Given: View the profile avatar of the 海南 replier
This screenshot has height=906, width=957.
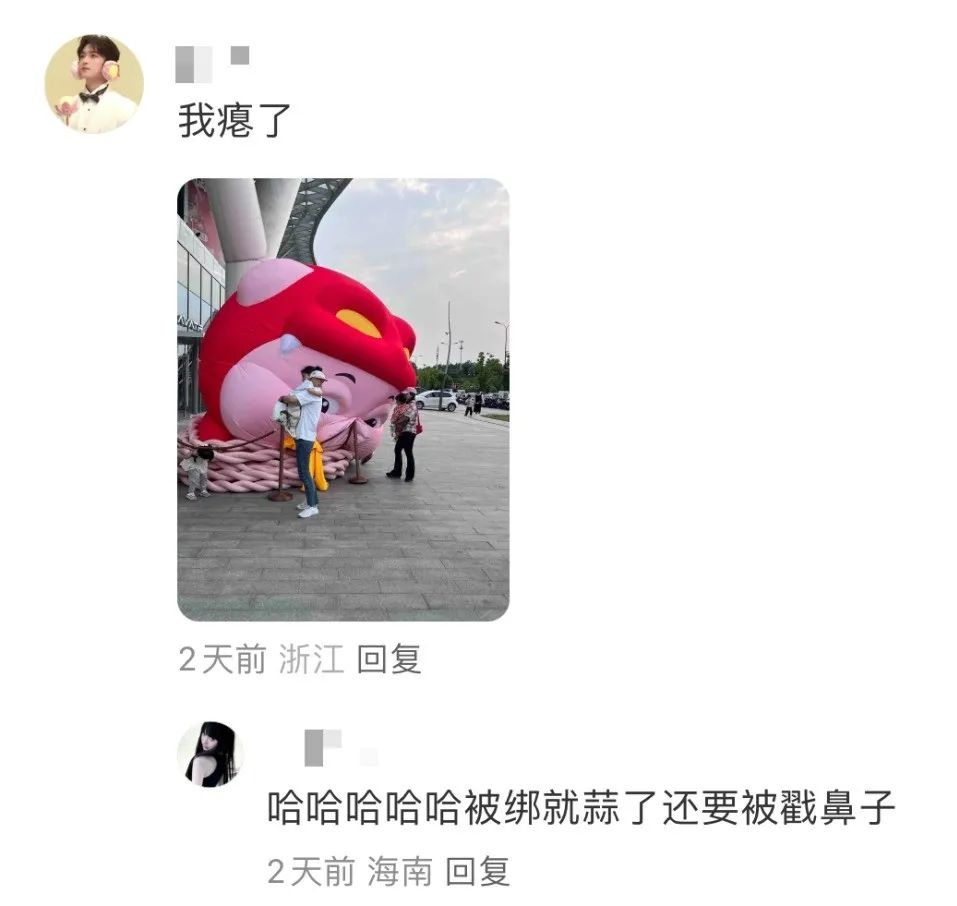Looking at the screenshot, I should [x=210, y=754].
